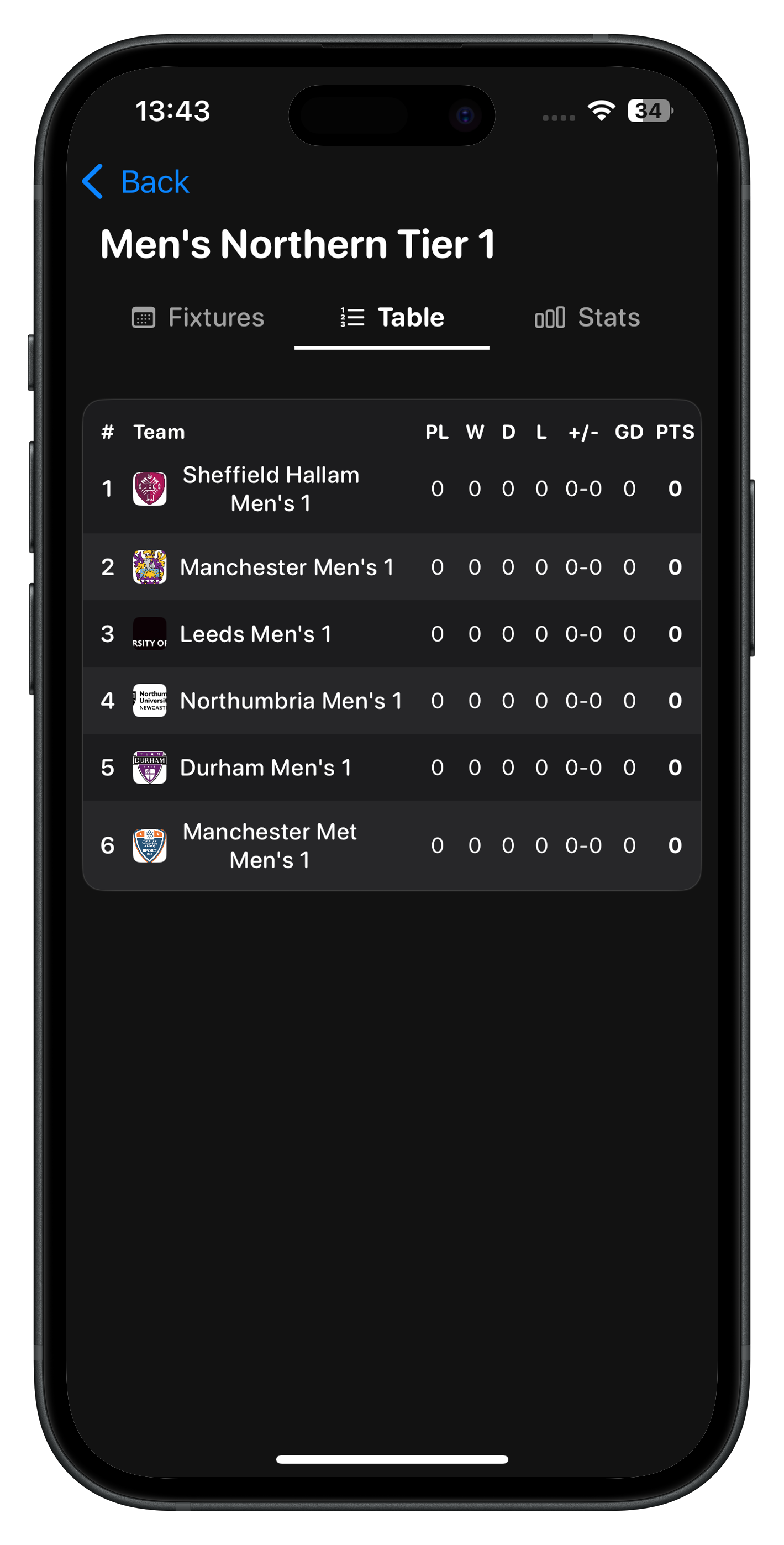Open Durham Men's 1 team row

tap(265, 768)
